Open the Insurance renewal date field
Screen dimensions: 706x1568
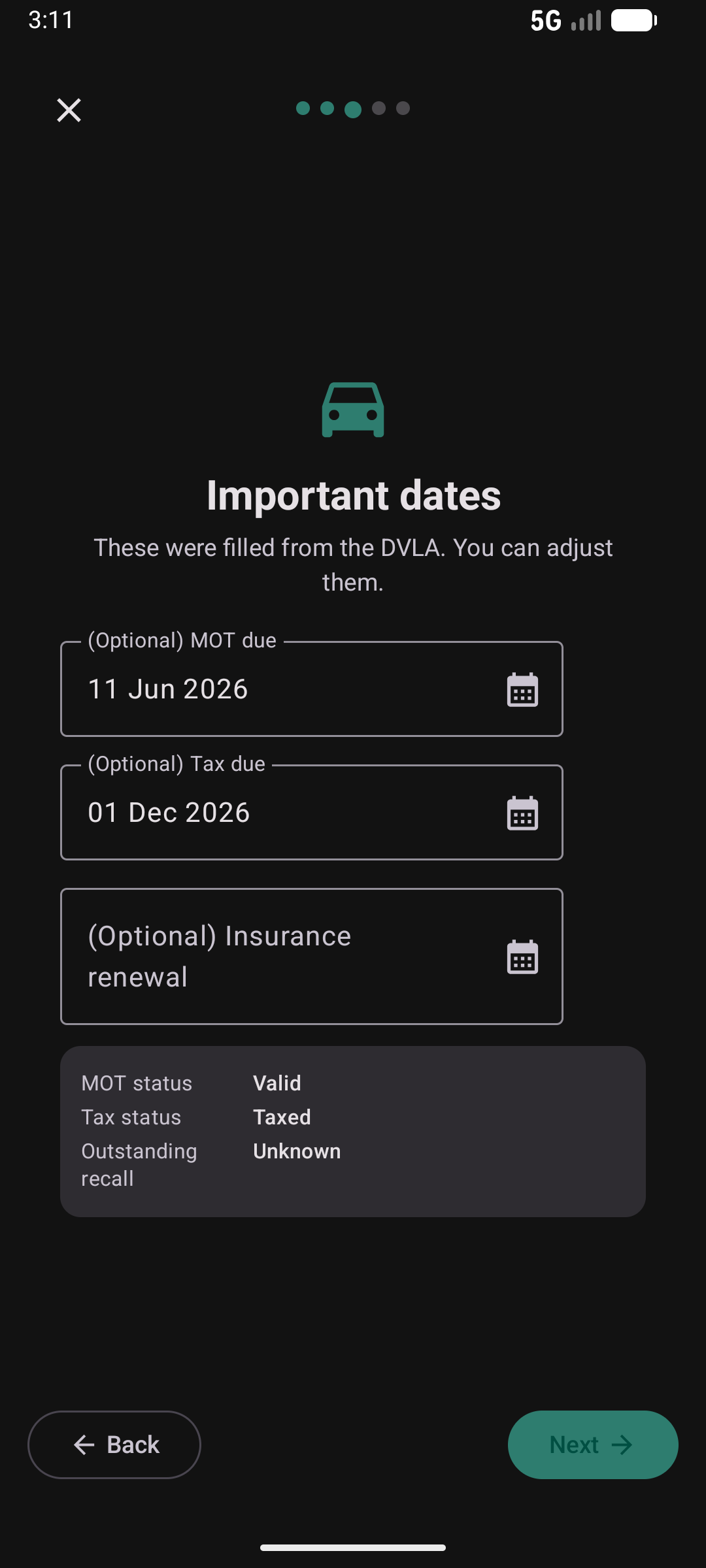[x=261, y=955]
